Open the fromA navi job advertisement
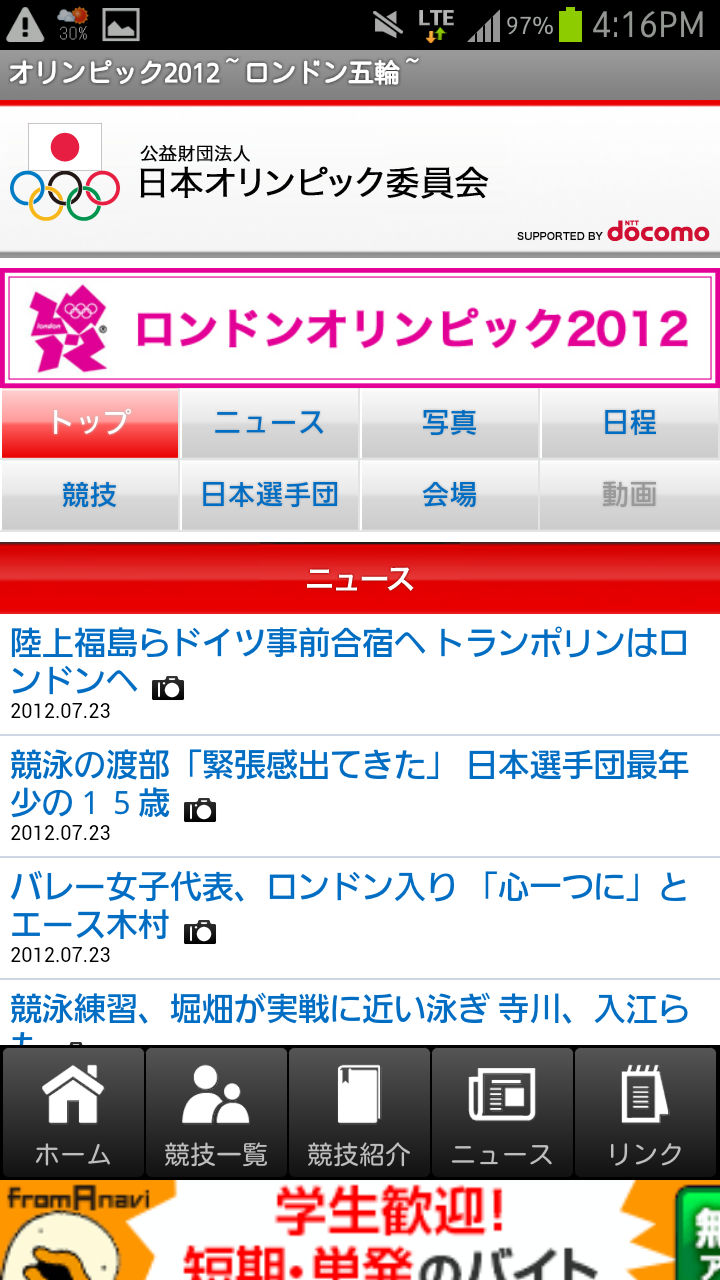Viewport: 720px width, 1280px height. (x=360, y=1230)
